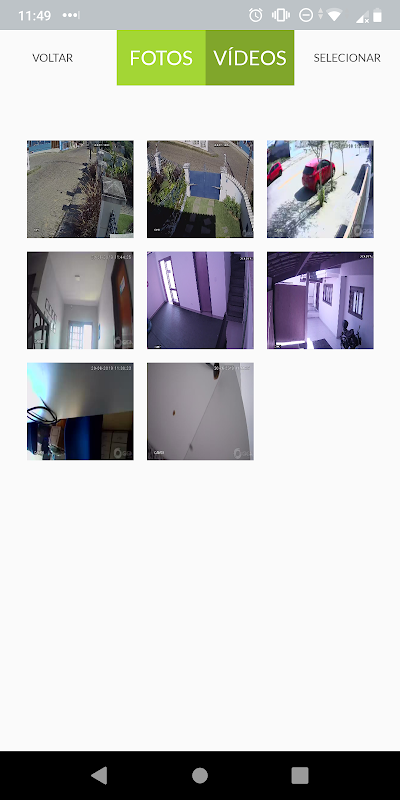Switch to the FOTOS tab

(x=161, y=58)
